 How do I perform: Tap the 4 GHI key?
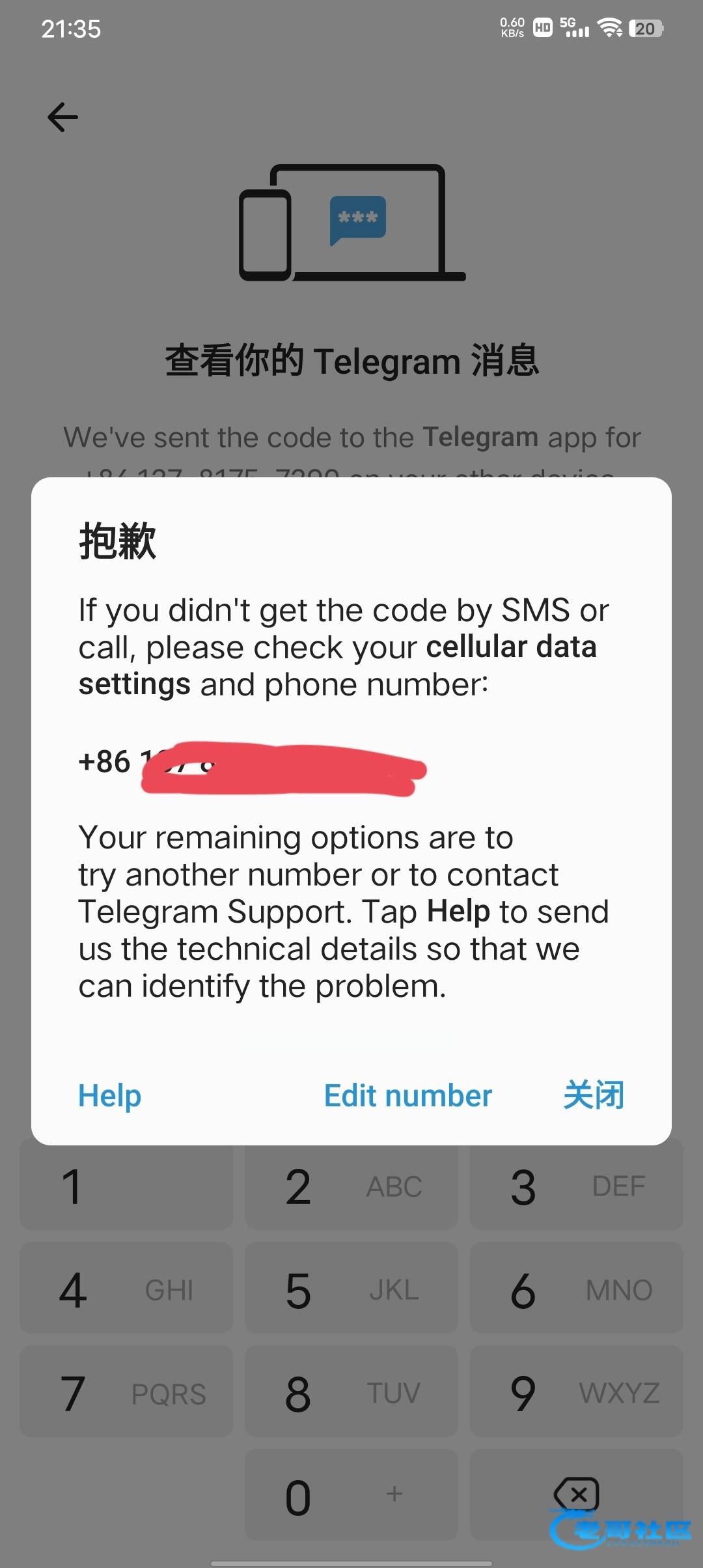(x=126, y=1287)
